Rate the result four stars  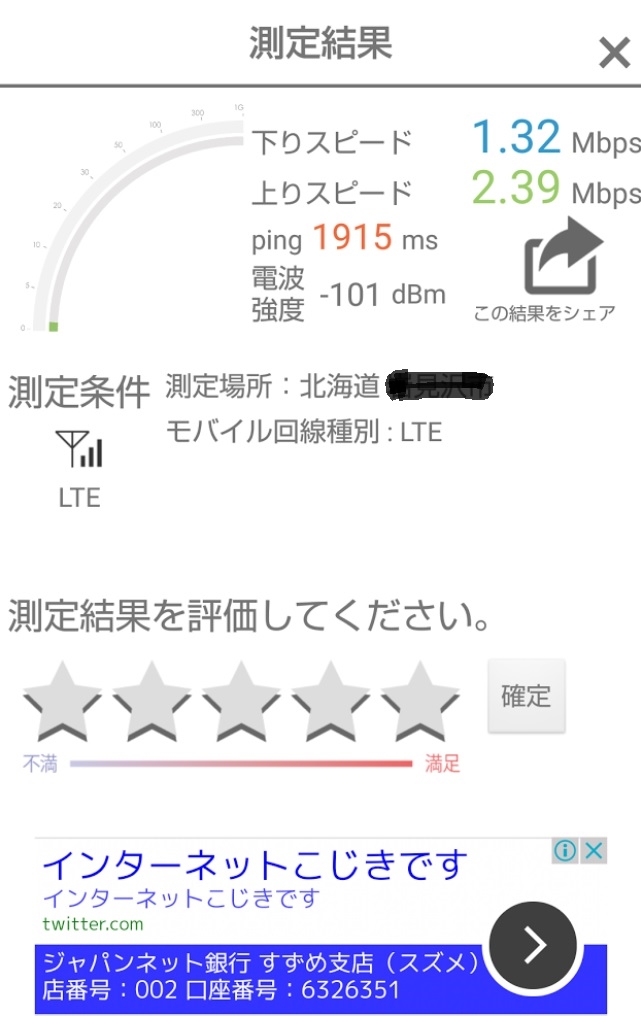click(x=331, y=700)
